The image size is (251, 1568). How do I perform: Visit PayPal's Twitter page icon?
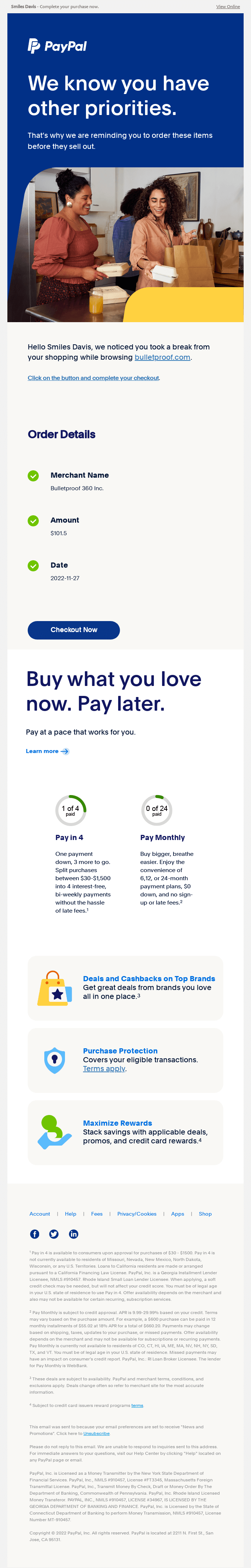tap(54, 1234)
